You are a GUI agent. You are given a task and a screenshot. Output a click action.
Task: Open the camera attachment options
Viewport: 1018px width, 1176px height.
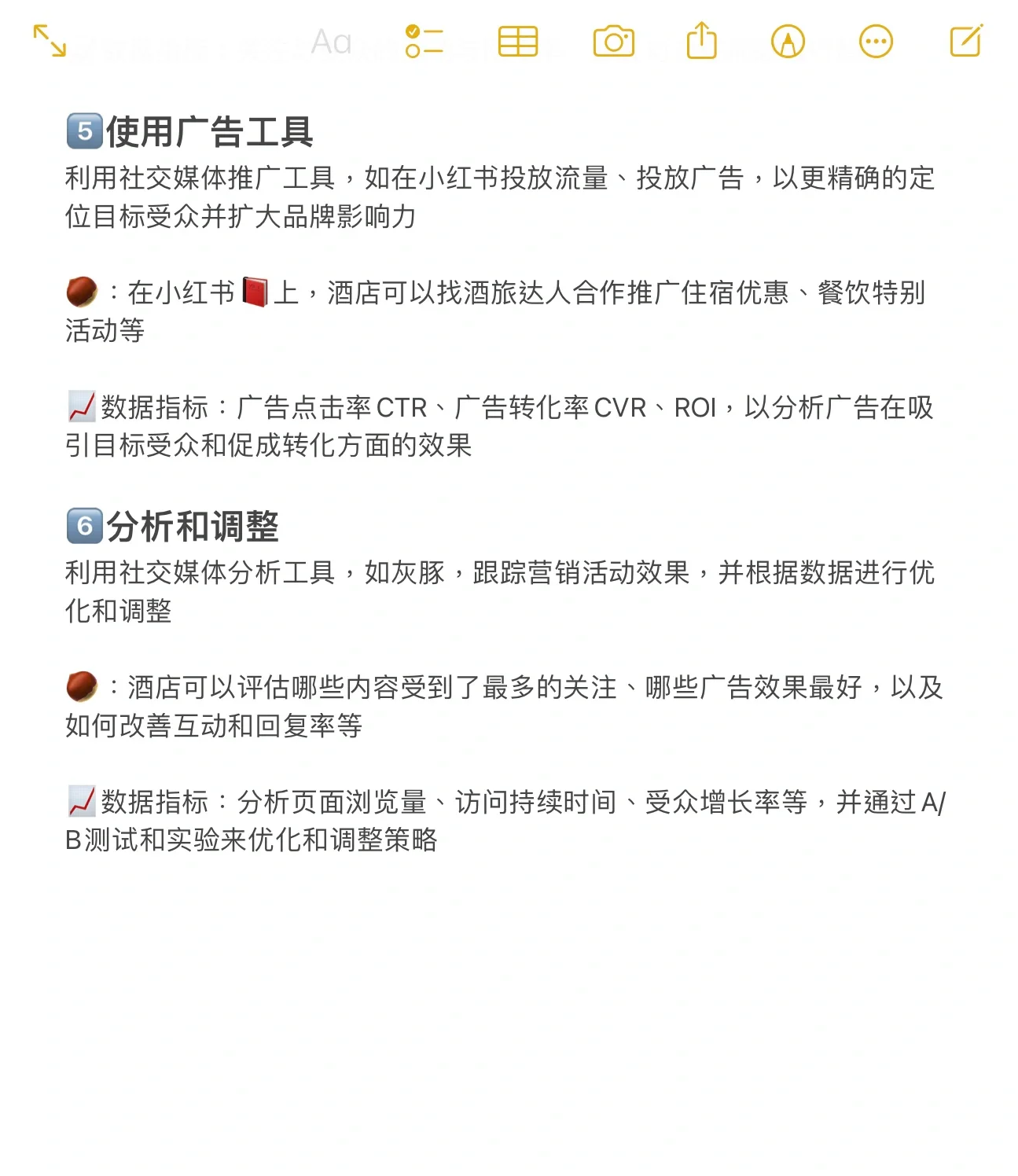pos(613,42)
